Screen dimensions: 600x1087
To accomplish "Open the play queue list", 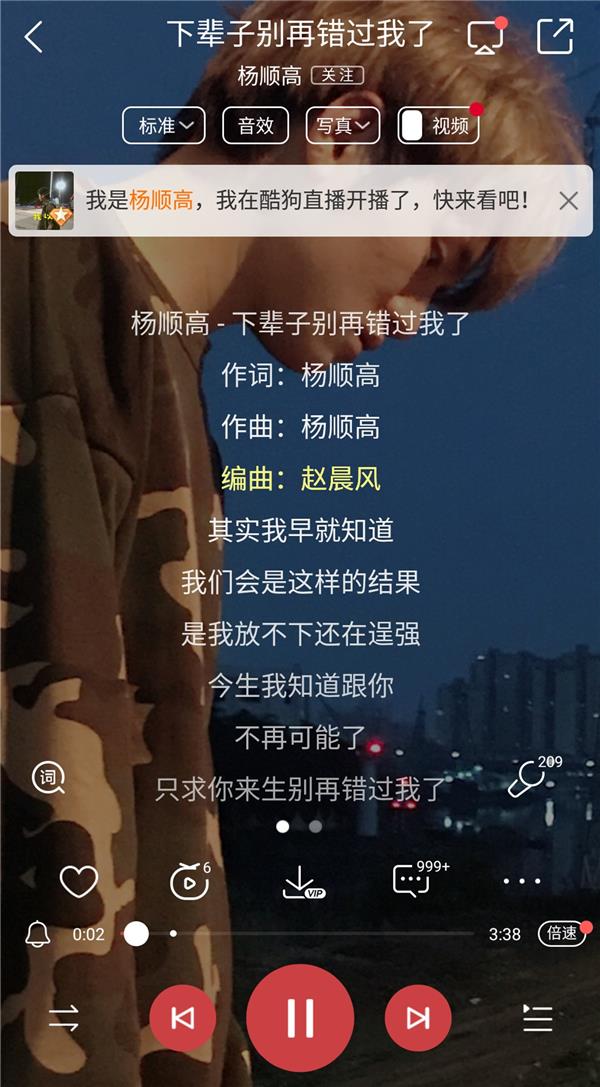I will pos(537,1018).
